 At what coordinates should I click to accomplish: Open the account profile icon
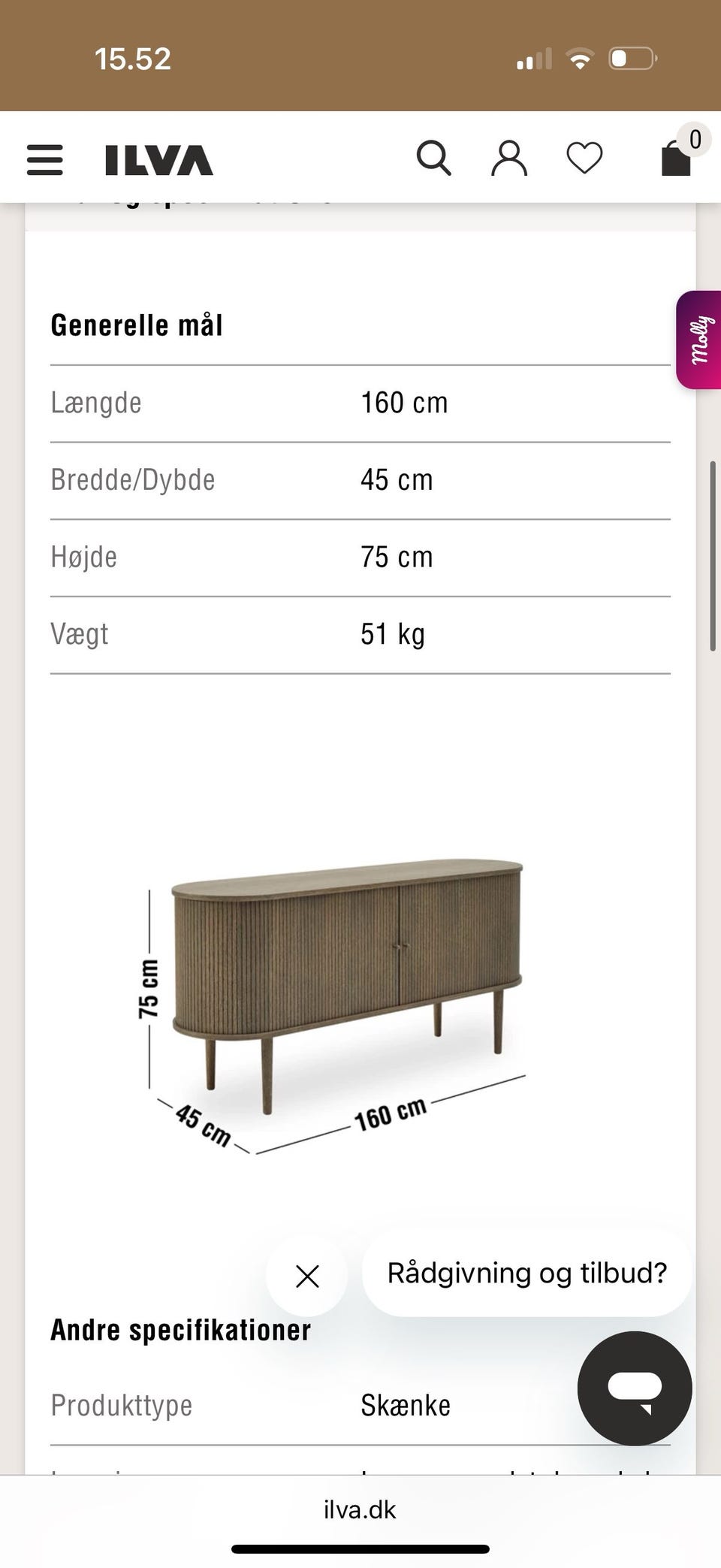509,157
